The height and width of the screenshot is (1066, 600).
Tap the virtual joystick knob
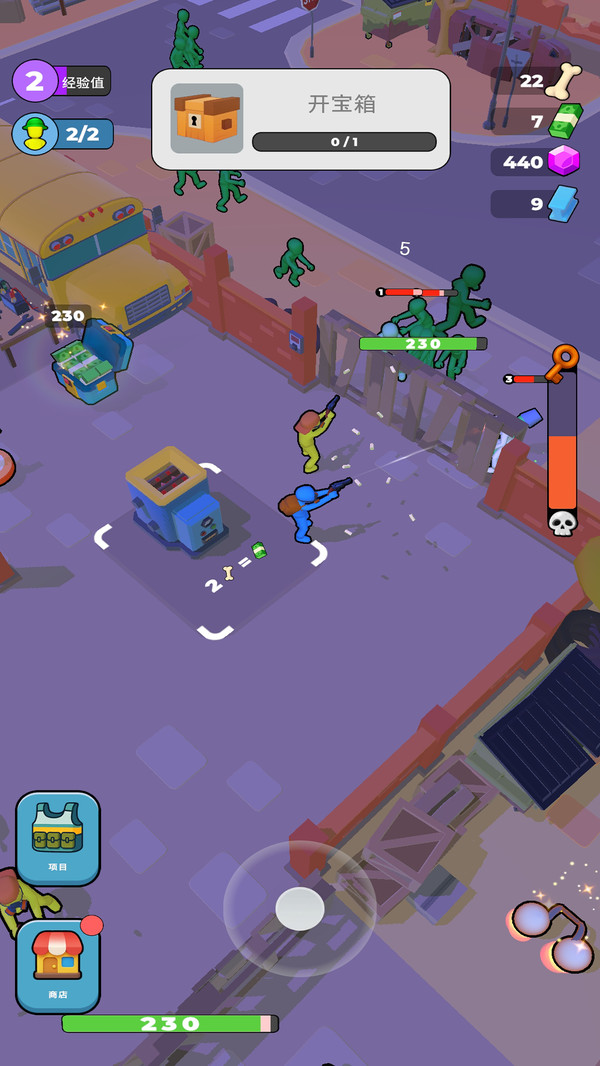[x=300, y=908]
